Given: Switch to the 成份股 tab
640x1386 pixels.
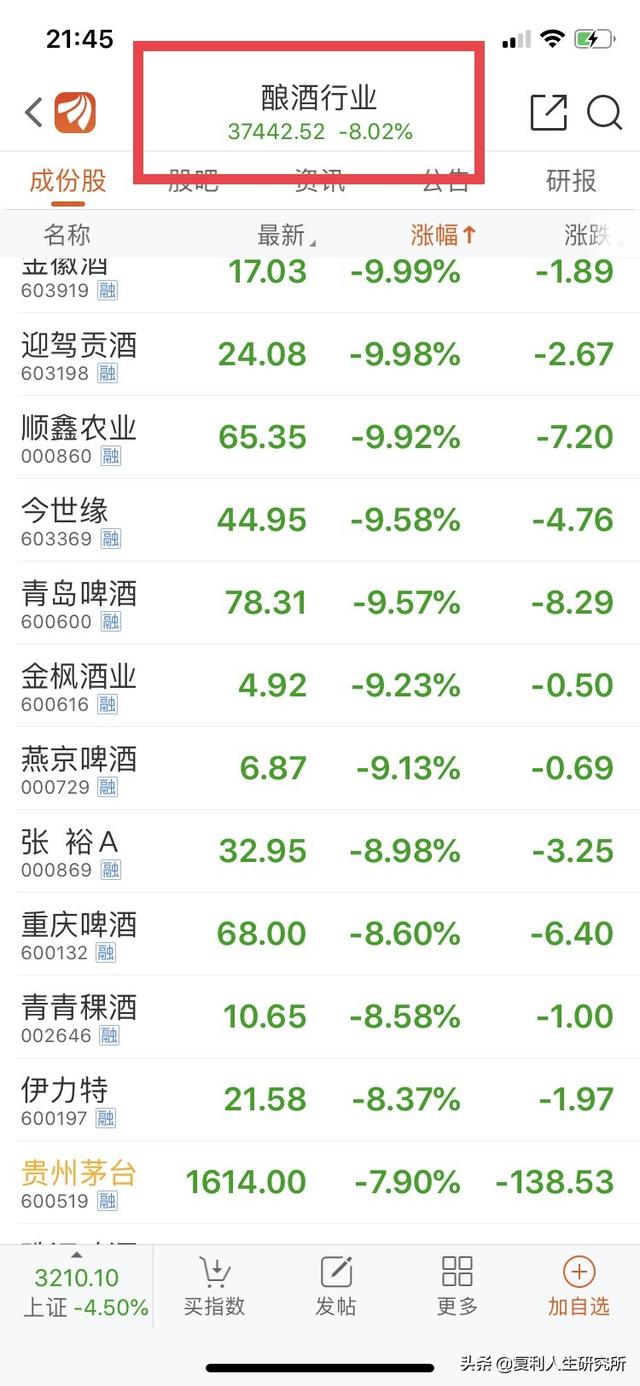Looking at the screenshot, I should point(67,181).
